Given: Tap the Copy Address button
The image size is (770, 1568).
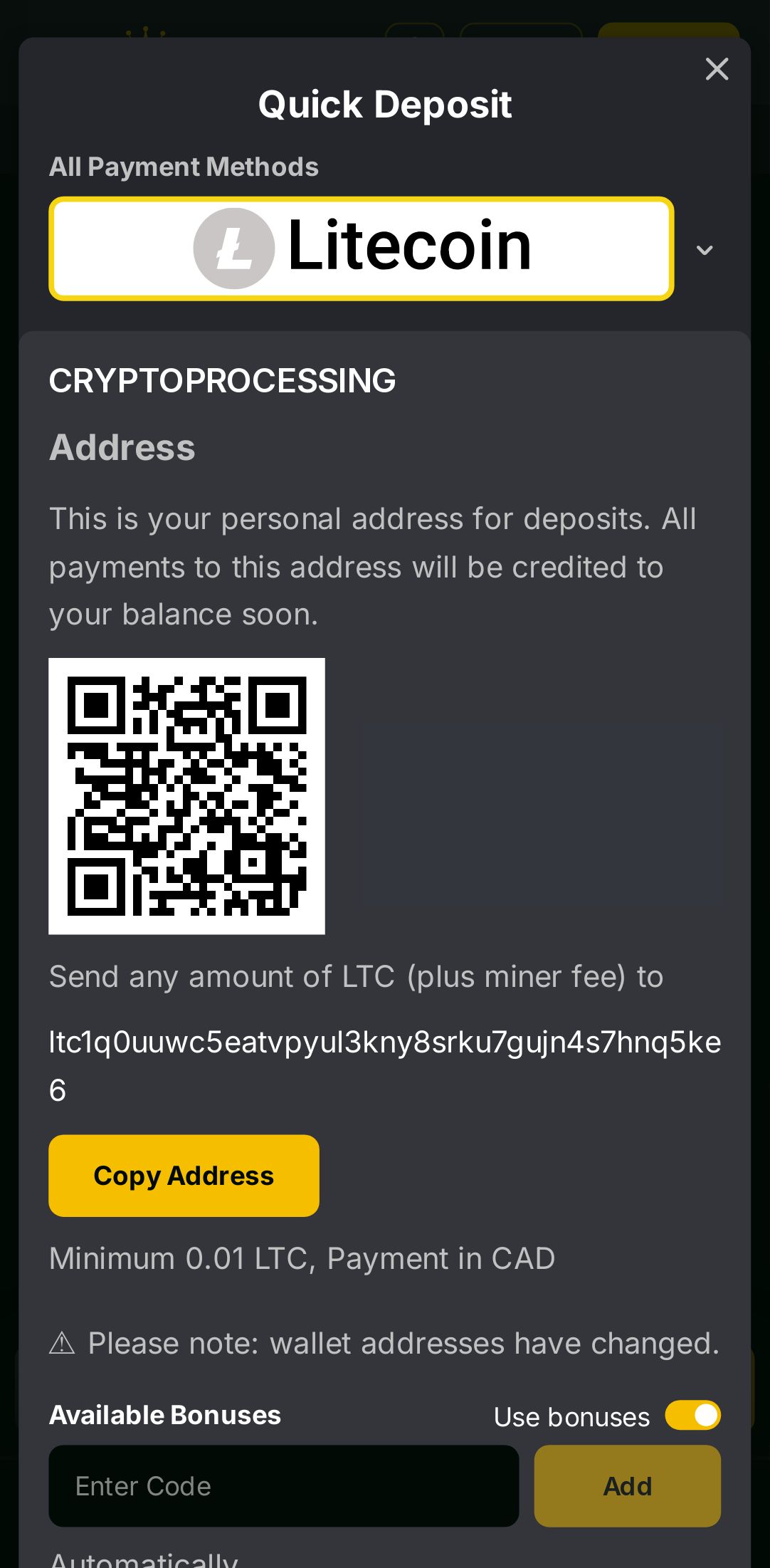Looking at the screenshot, I should [x=184, y=1175].
